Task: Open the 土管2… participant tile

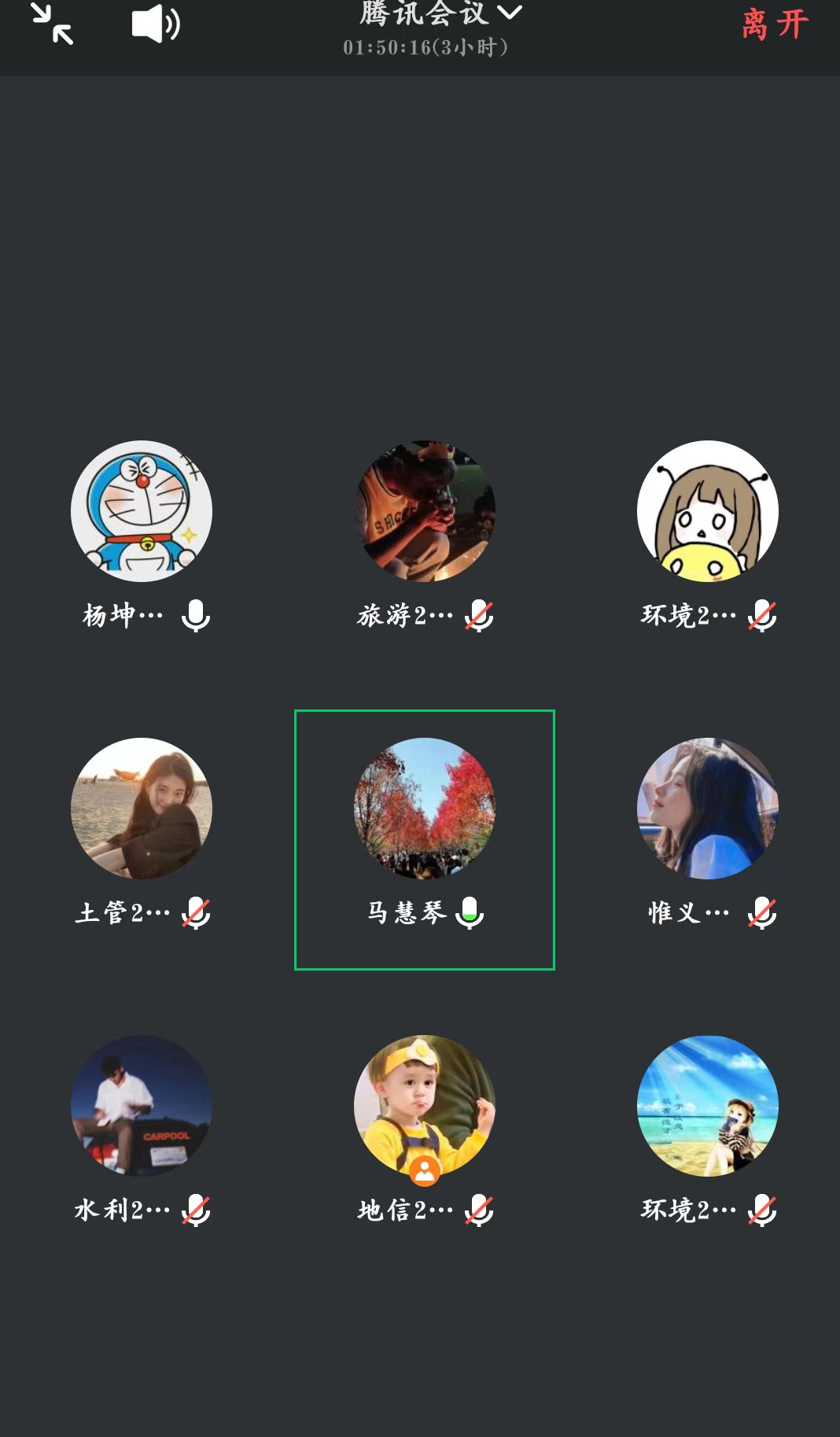Action: (x=142, y=809)
